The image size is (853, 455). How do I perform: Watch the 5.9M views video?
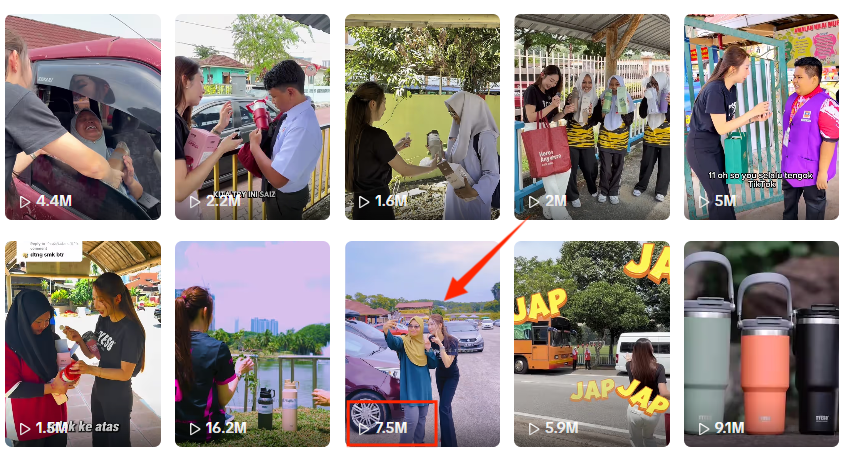coord(592,343)
